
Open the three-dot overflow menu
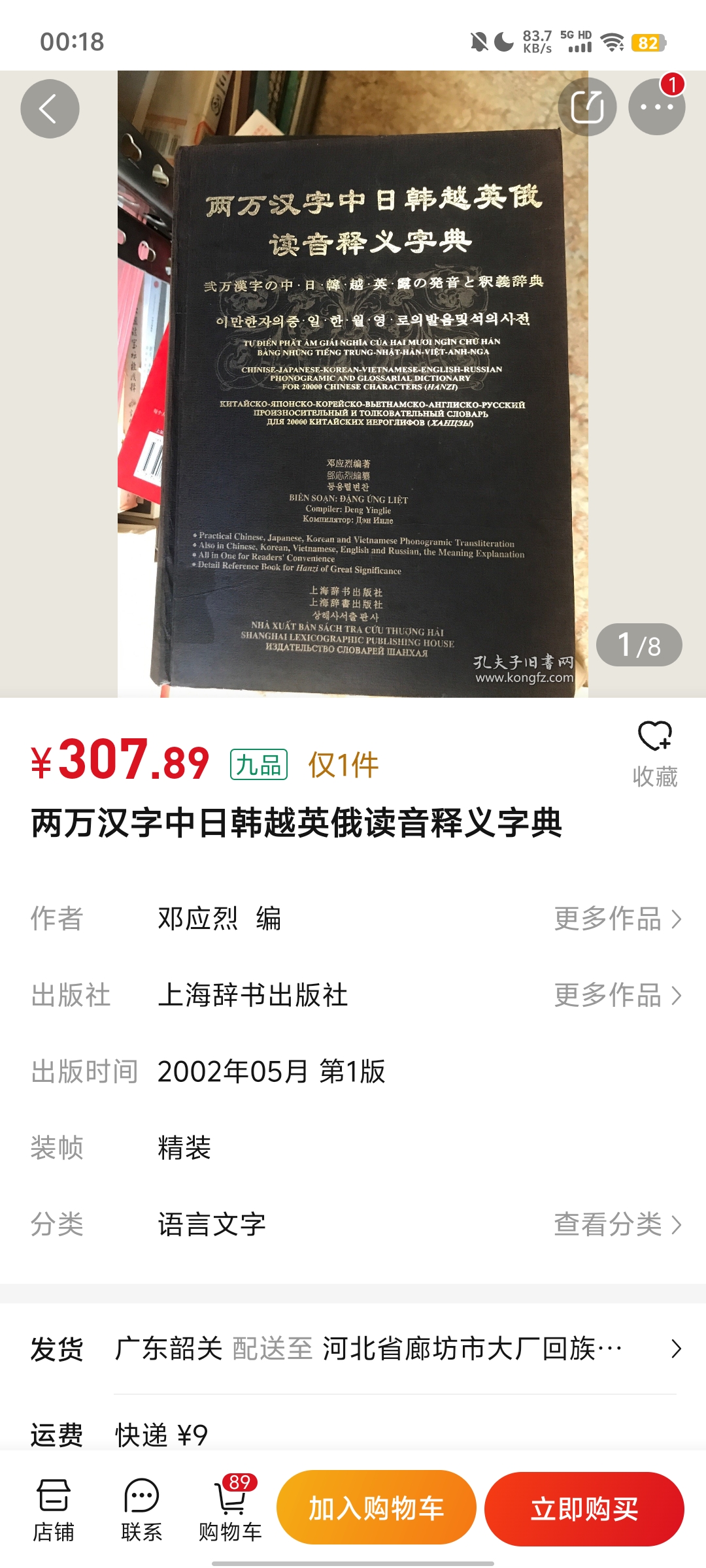coord(656,107)
